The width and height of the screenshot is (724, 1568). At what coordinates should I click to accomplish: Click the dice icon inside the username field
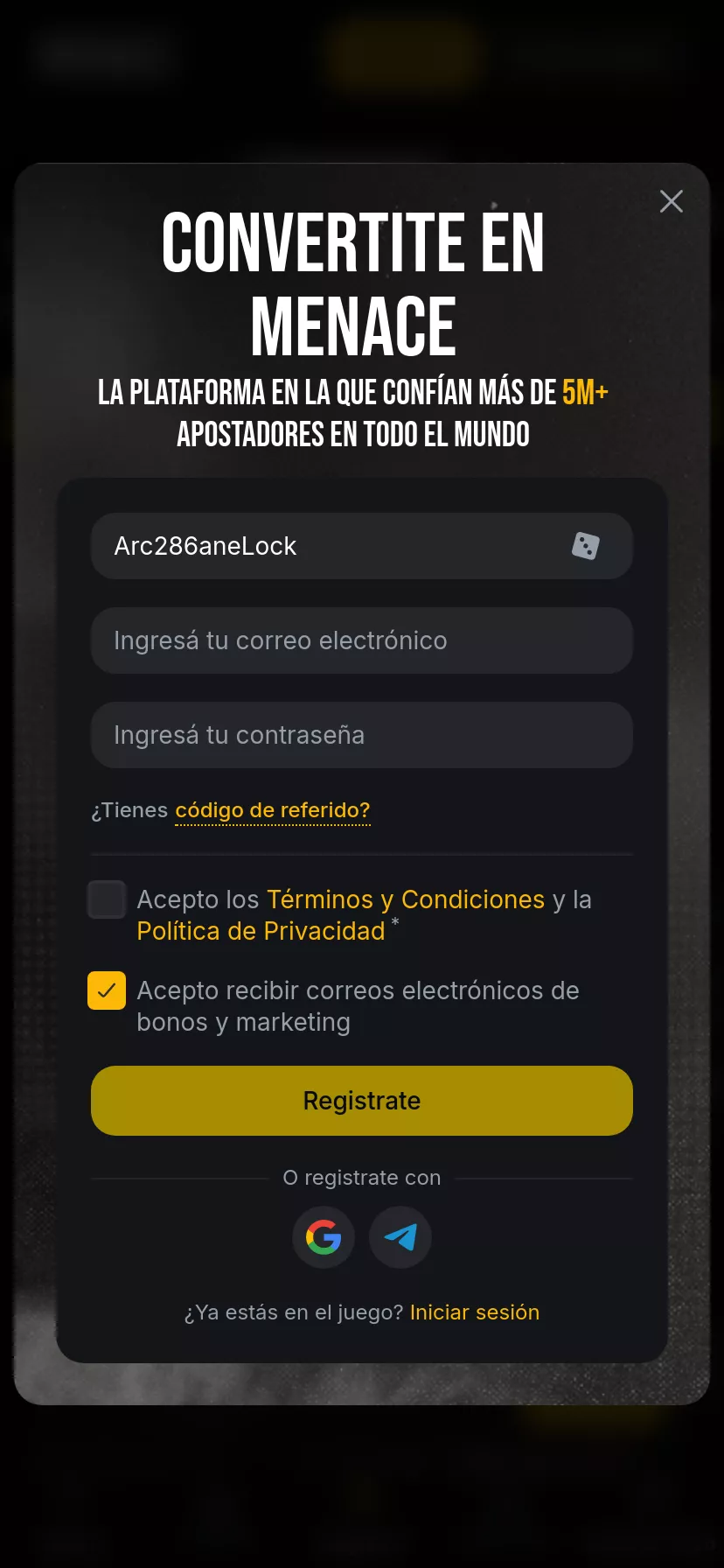585,546
